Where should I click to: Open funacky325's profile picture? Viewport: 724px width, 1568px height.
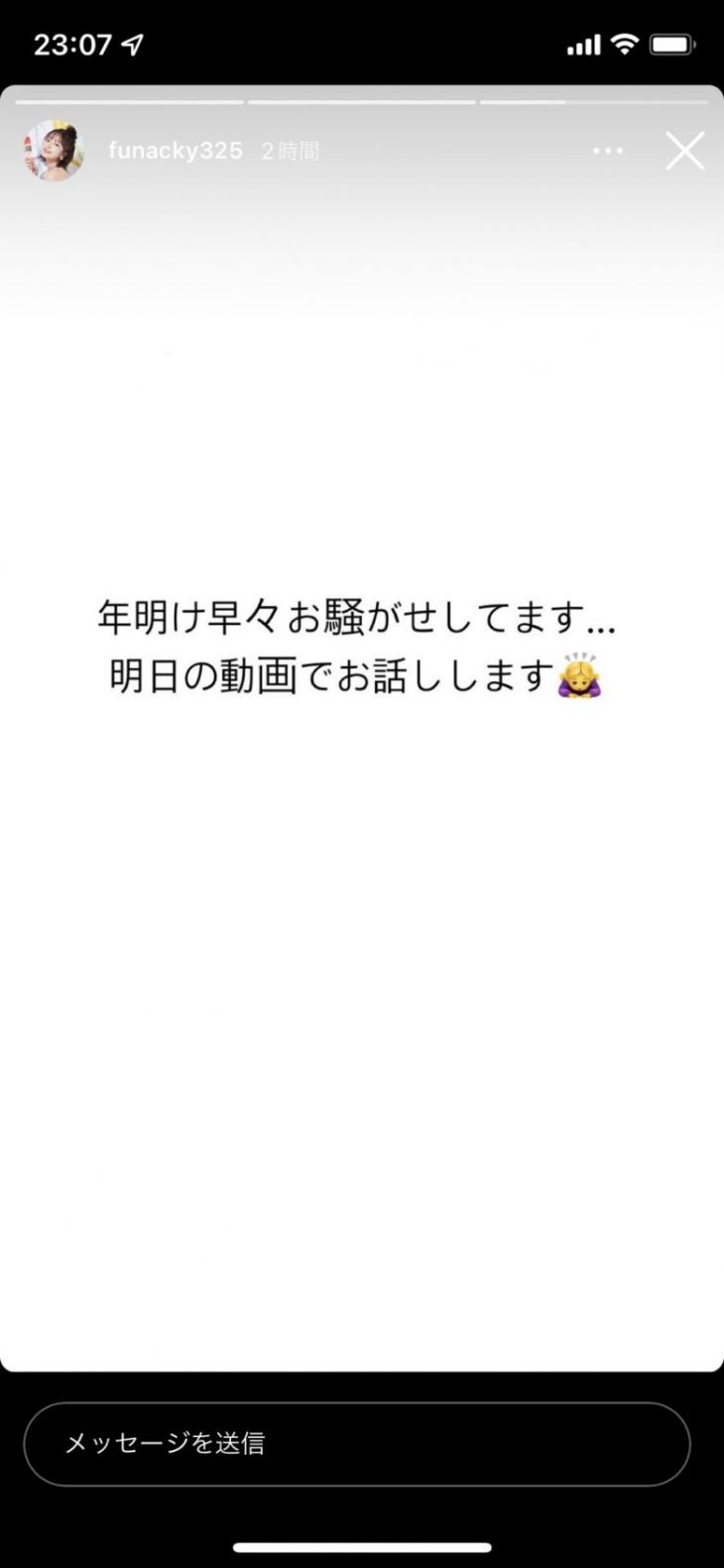click(53, 151)
